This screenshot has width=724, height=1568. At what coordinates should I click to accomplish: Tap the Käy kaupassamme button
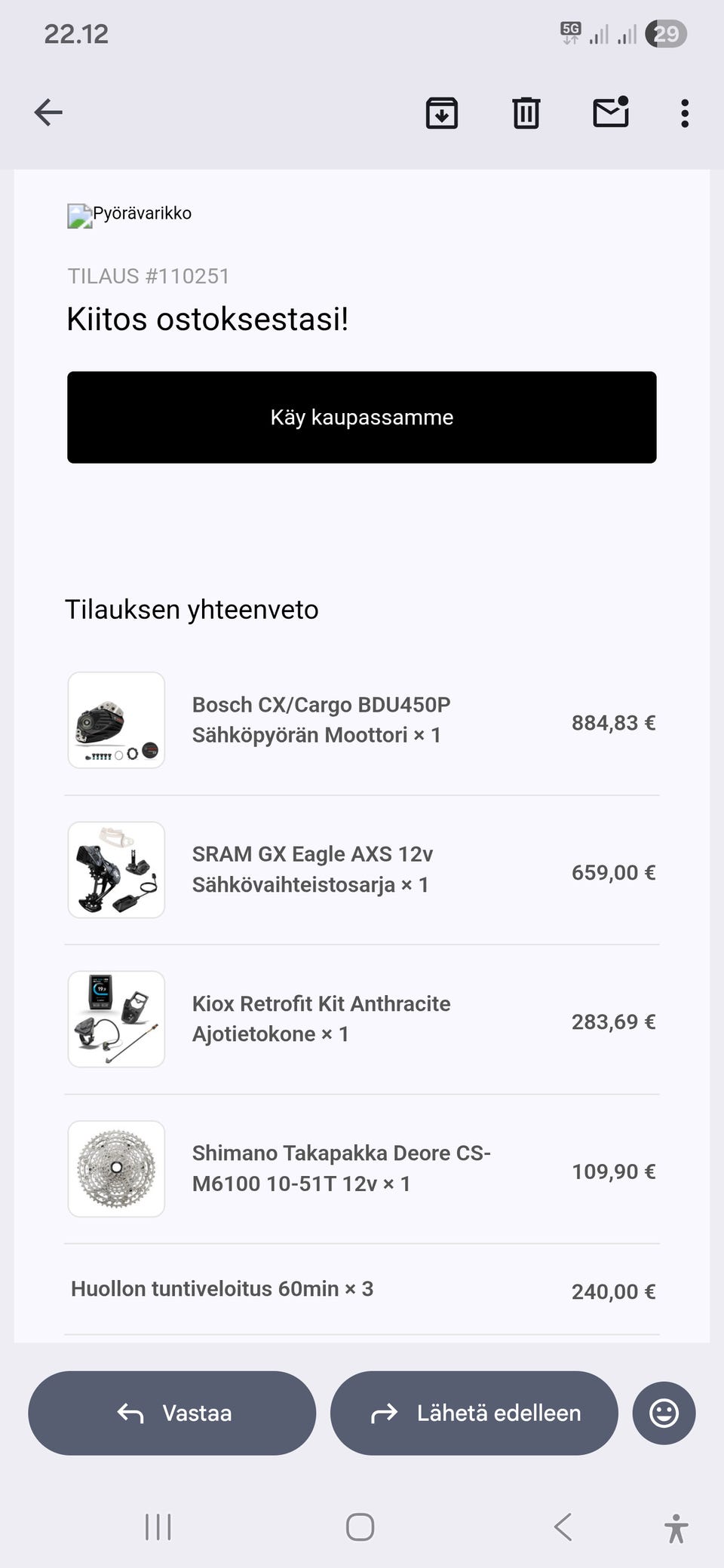pos(362,417)
